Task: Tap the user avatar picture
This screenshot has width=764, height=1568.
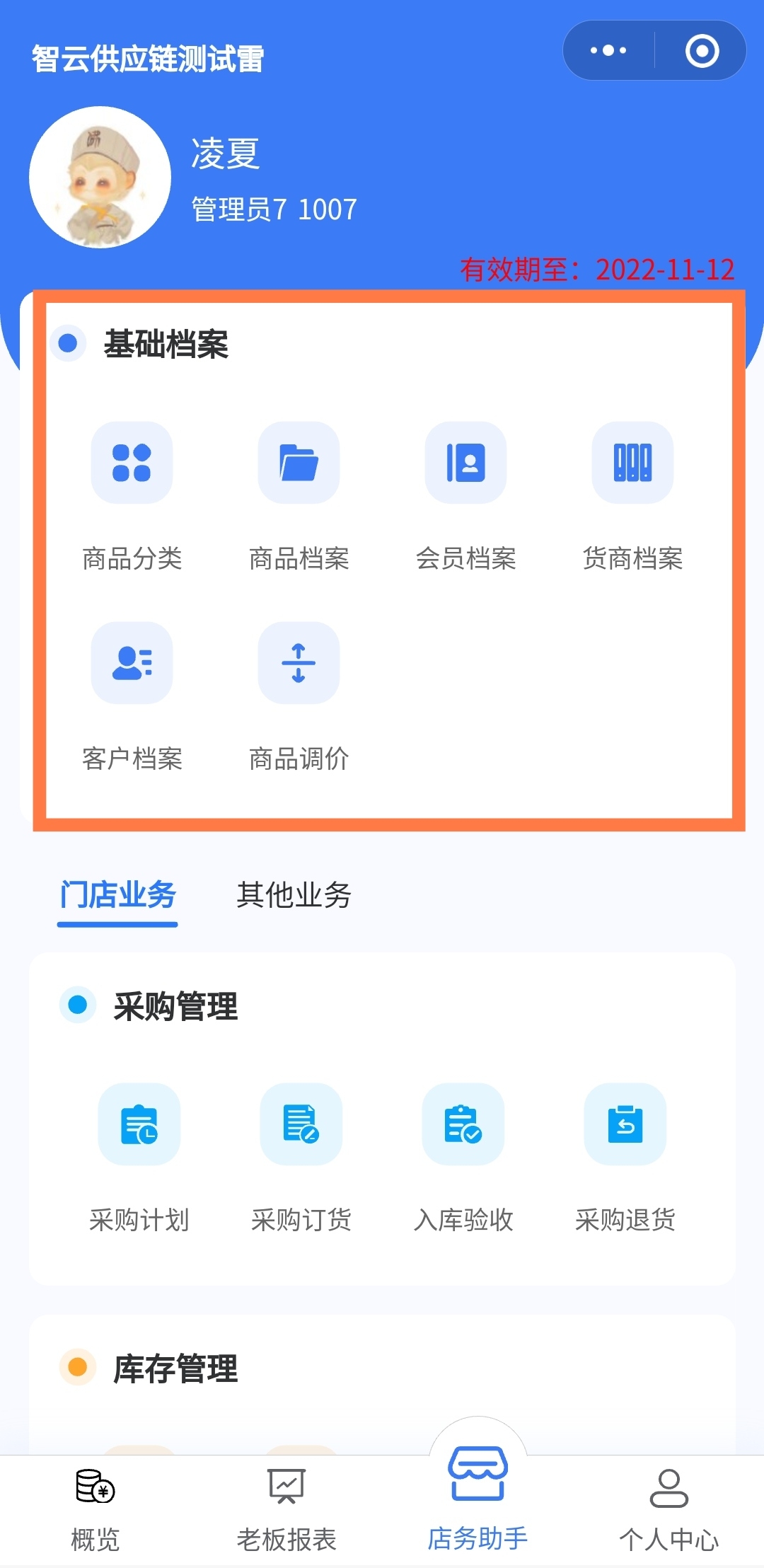Action: click(100, 178)
